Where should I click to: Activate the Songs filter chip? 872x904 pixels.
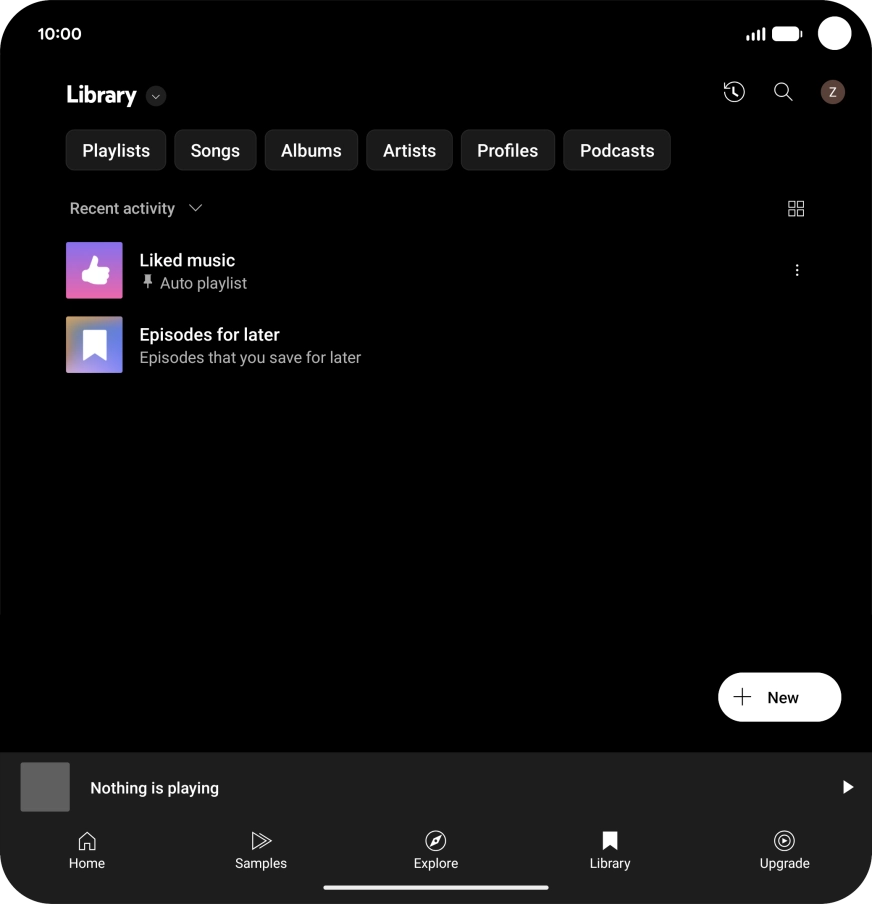[215, 150]
